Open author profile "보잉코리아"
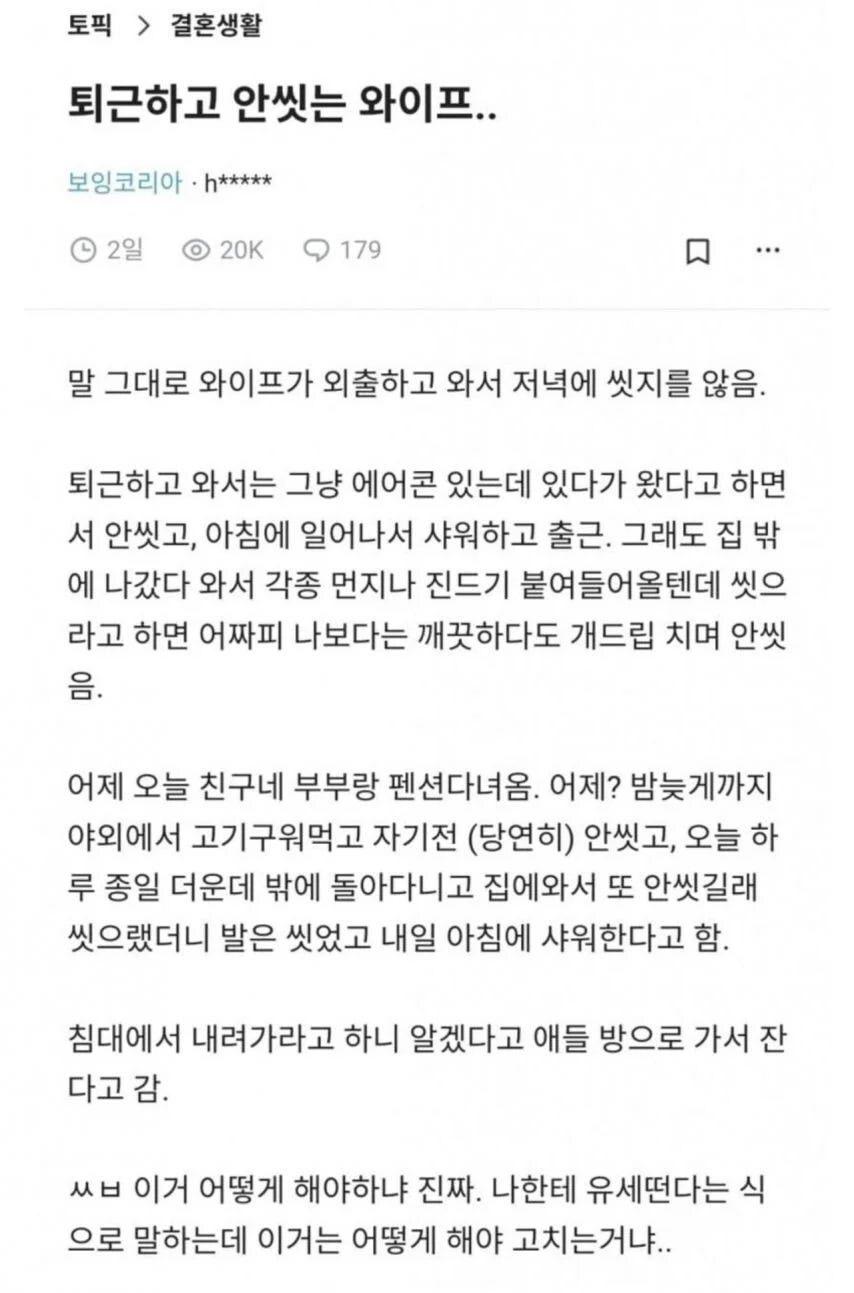Viewport: 854px width, 1293px height. [125, 183]
